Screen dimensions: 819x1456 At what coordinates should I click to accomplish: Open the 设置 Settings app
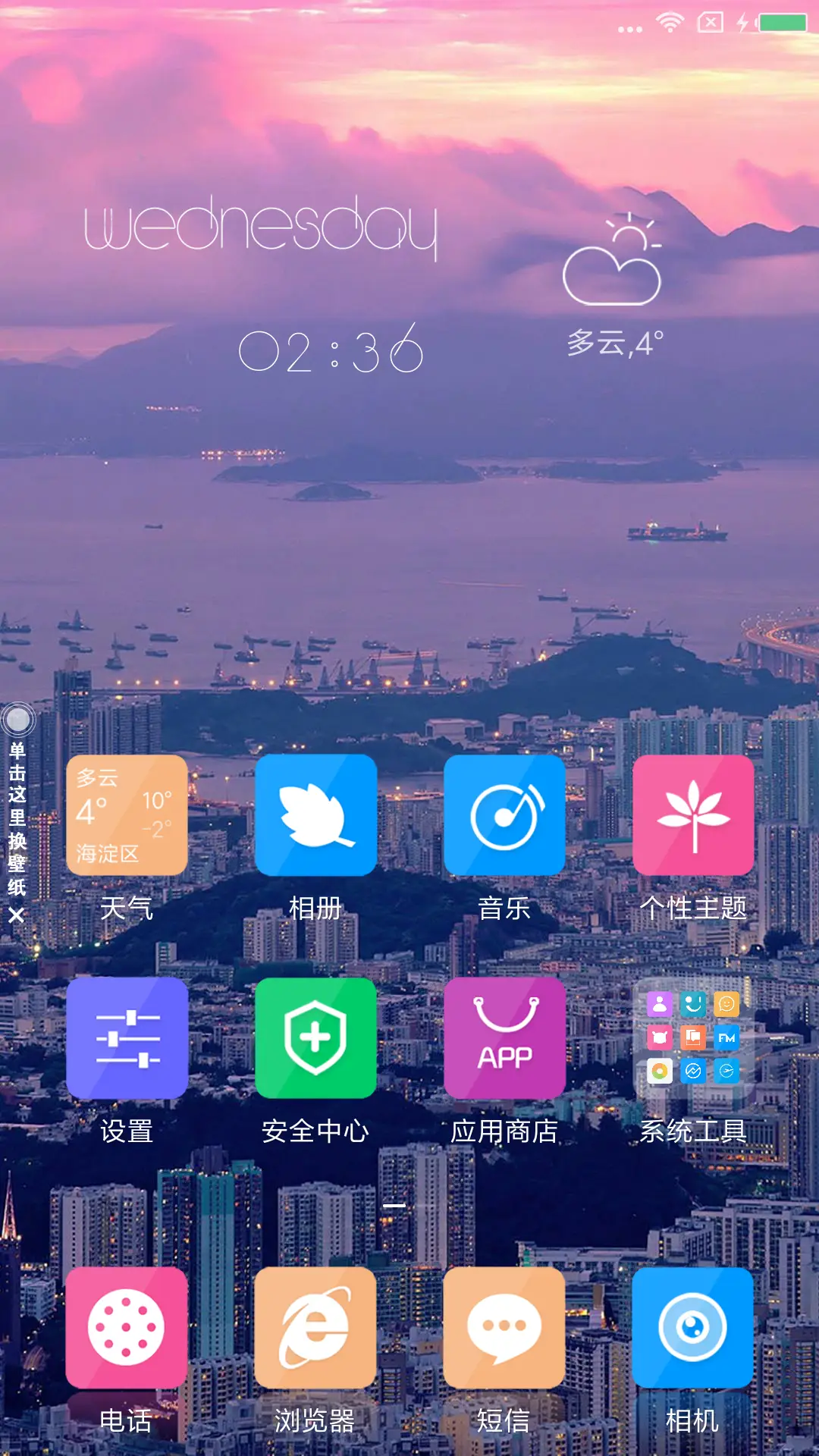(127, 1037)
